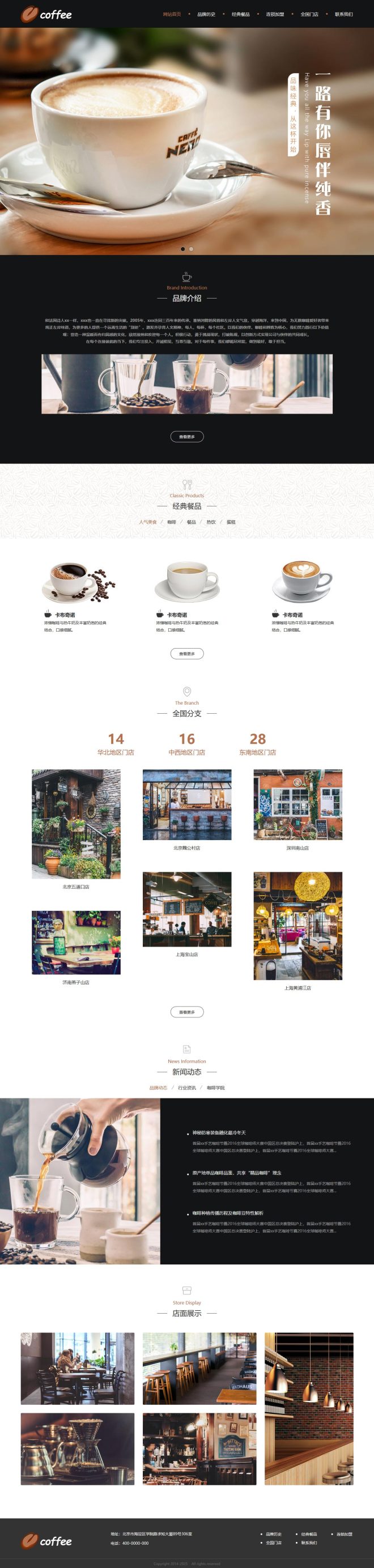
Task: Open the 北京五道口店 store photo
Action: click(76, 824)
